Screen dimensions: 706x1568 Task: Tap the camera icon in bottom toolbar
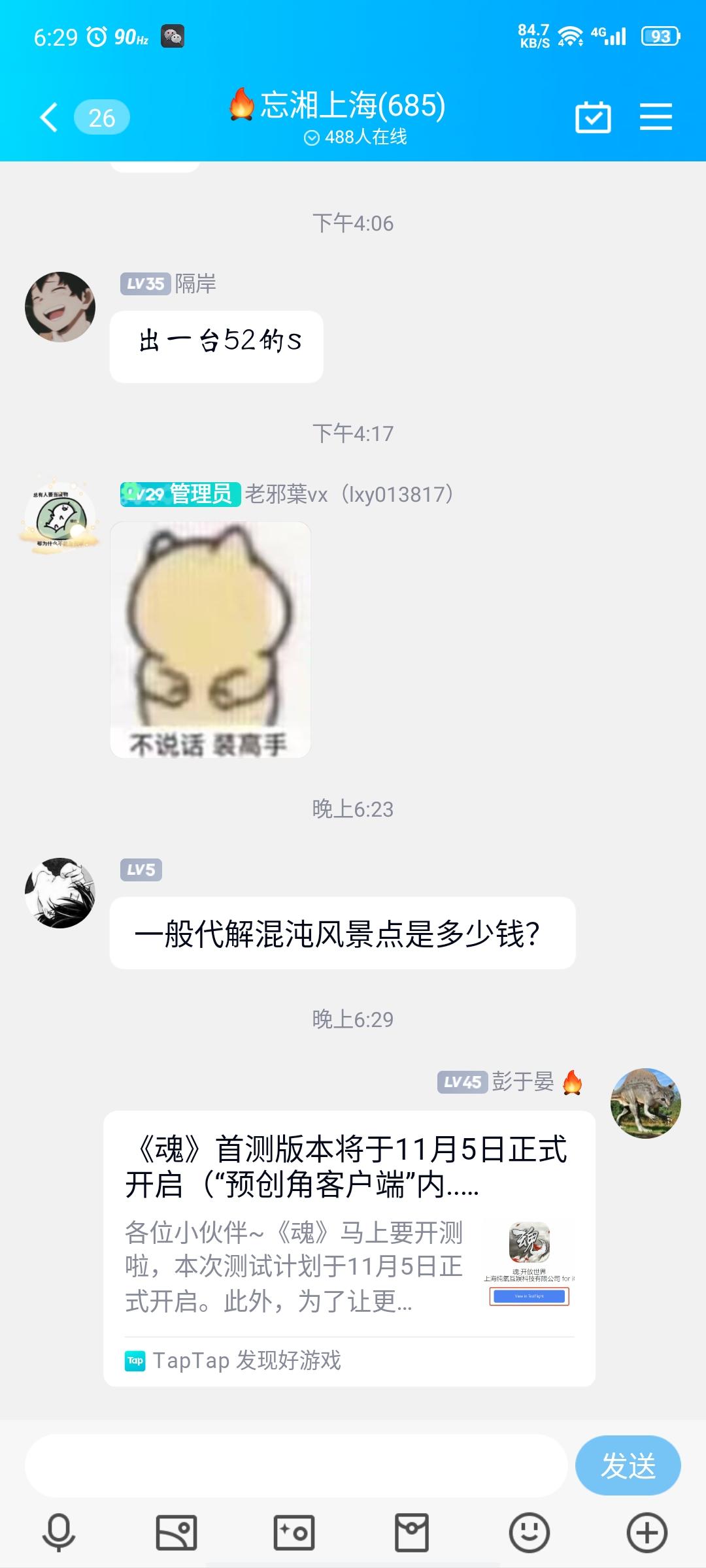coord(294,1532)
